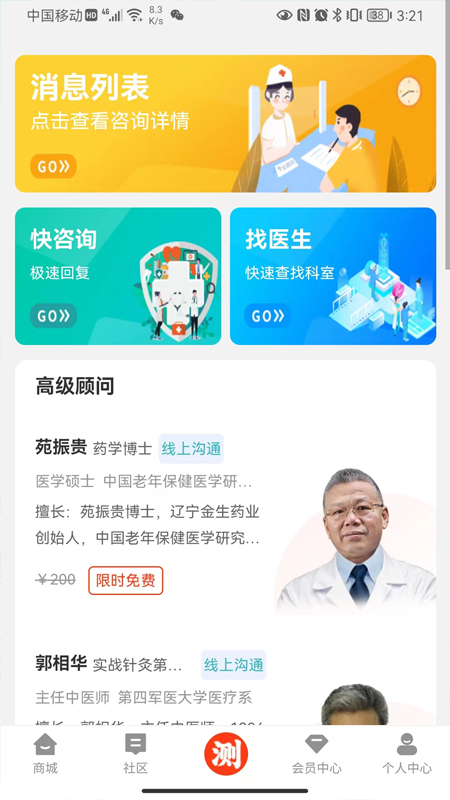
Task: Go to the 会员中心 tab
Action: (x=316, y=754)
